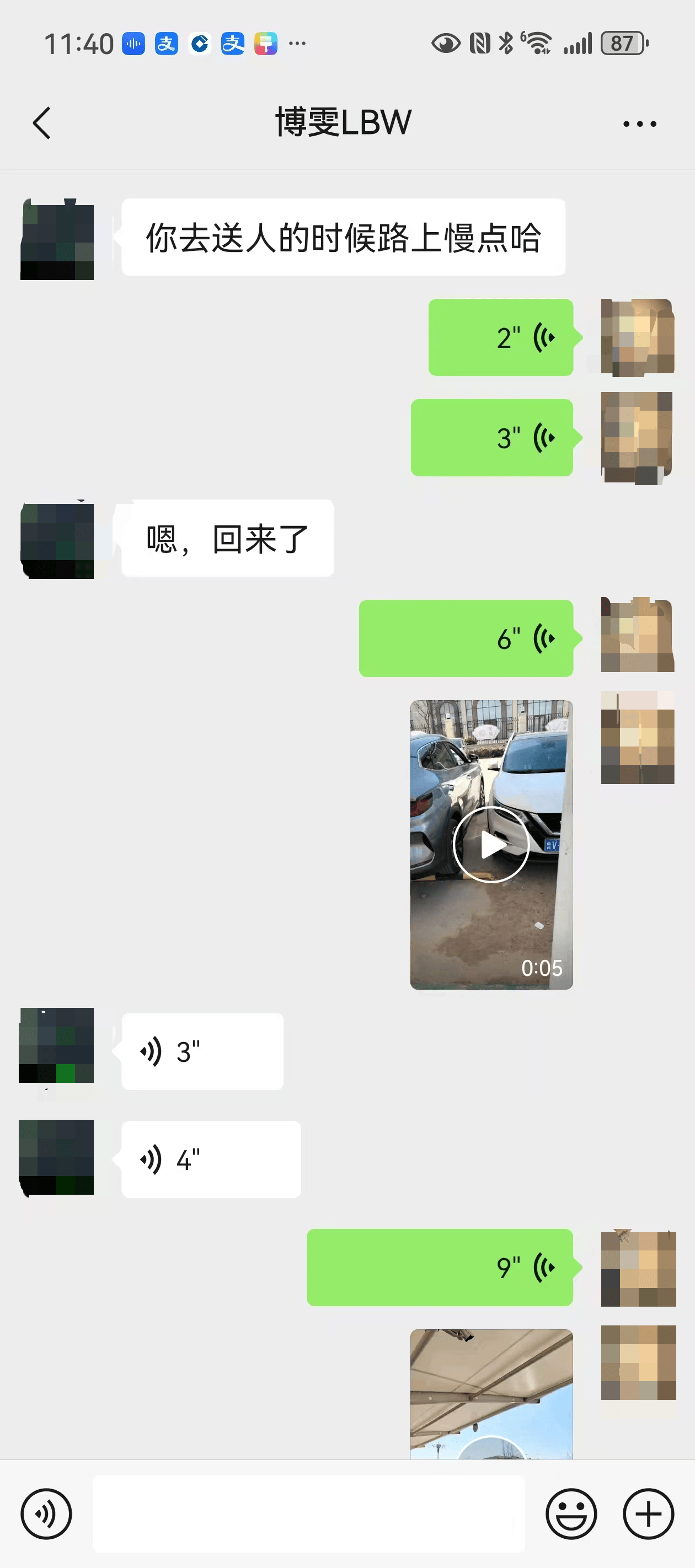Image resolution: width=695 pixels, height=1568 pixels.
Task: Tap the chat title 博雯LBW
Action: [343, 121]
